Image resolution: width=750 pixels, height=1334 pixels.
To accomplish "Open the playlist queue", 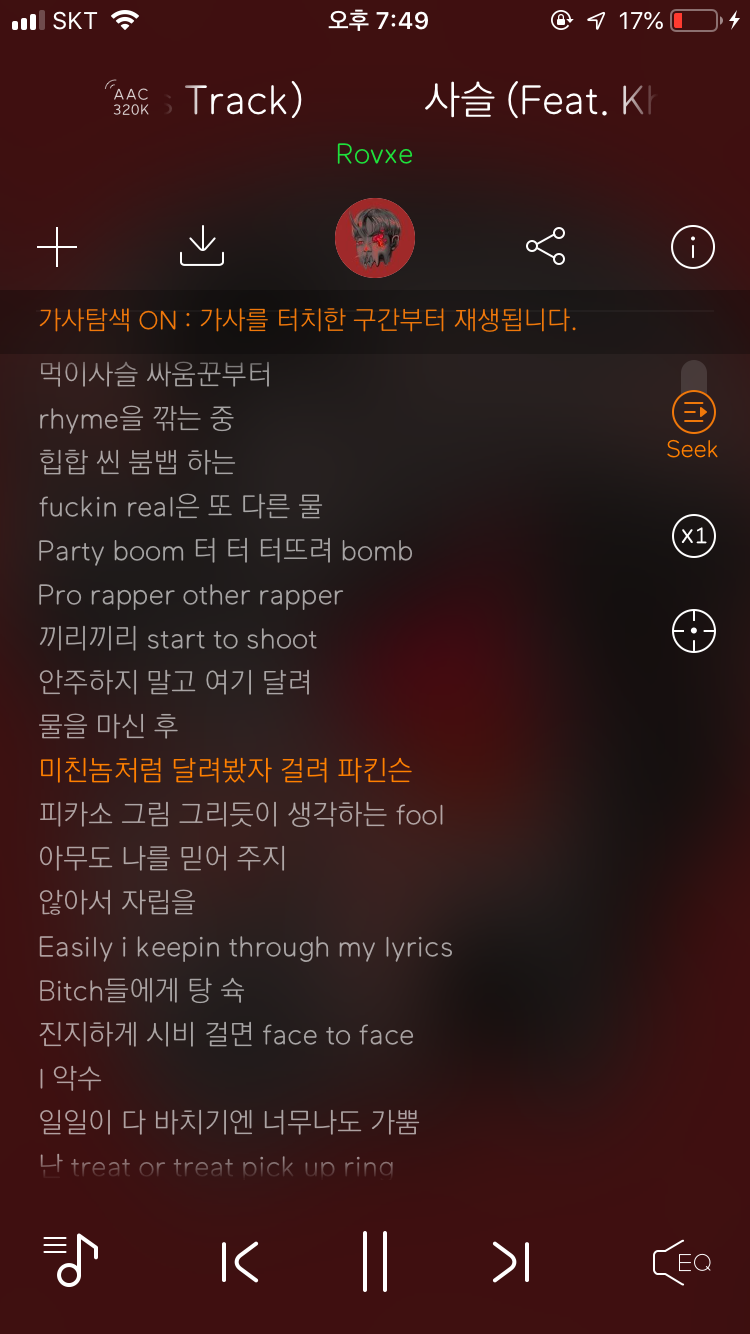I will [70, 1261].
